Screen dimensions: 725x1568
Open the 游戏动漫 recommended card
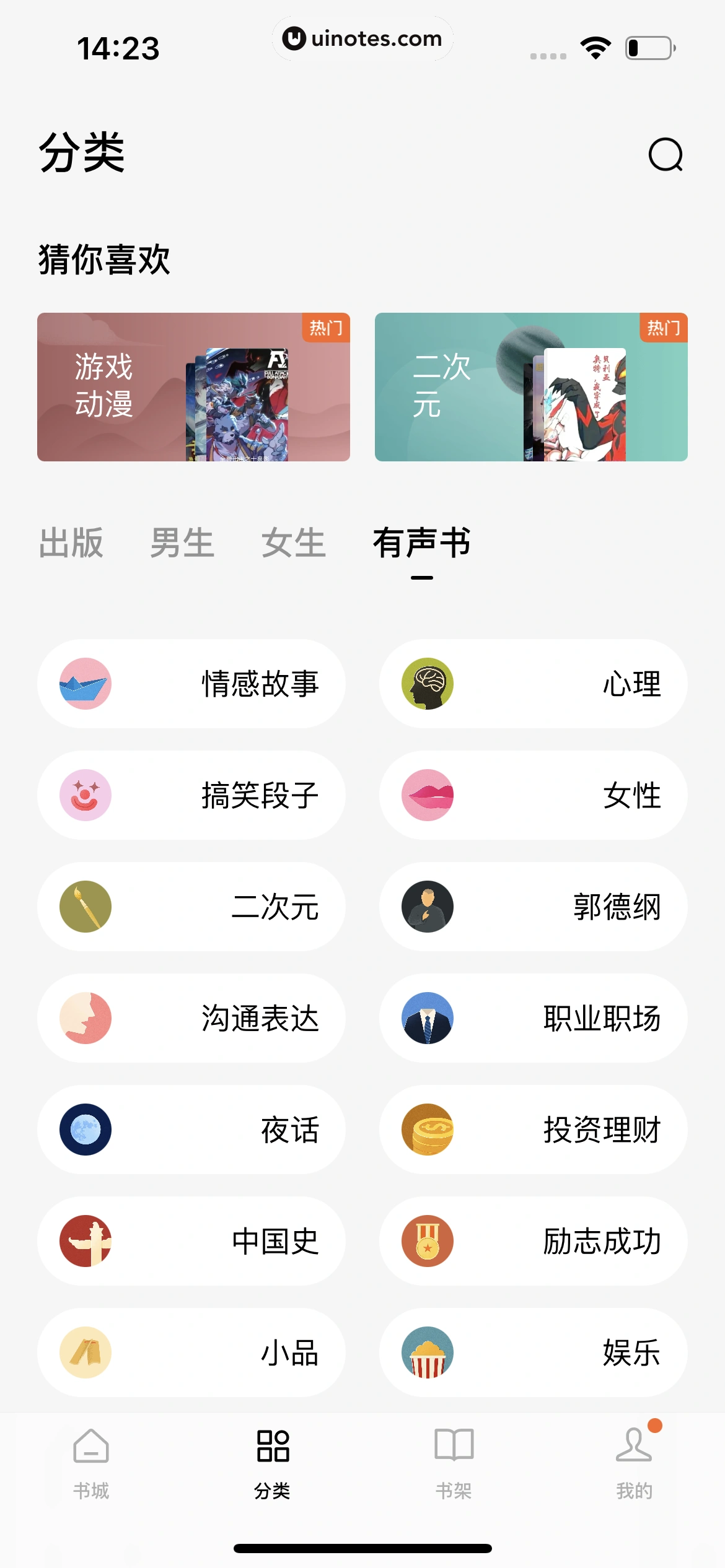pyautogui.click(x=193, y=387)
